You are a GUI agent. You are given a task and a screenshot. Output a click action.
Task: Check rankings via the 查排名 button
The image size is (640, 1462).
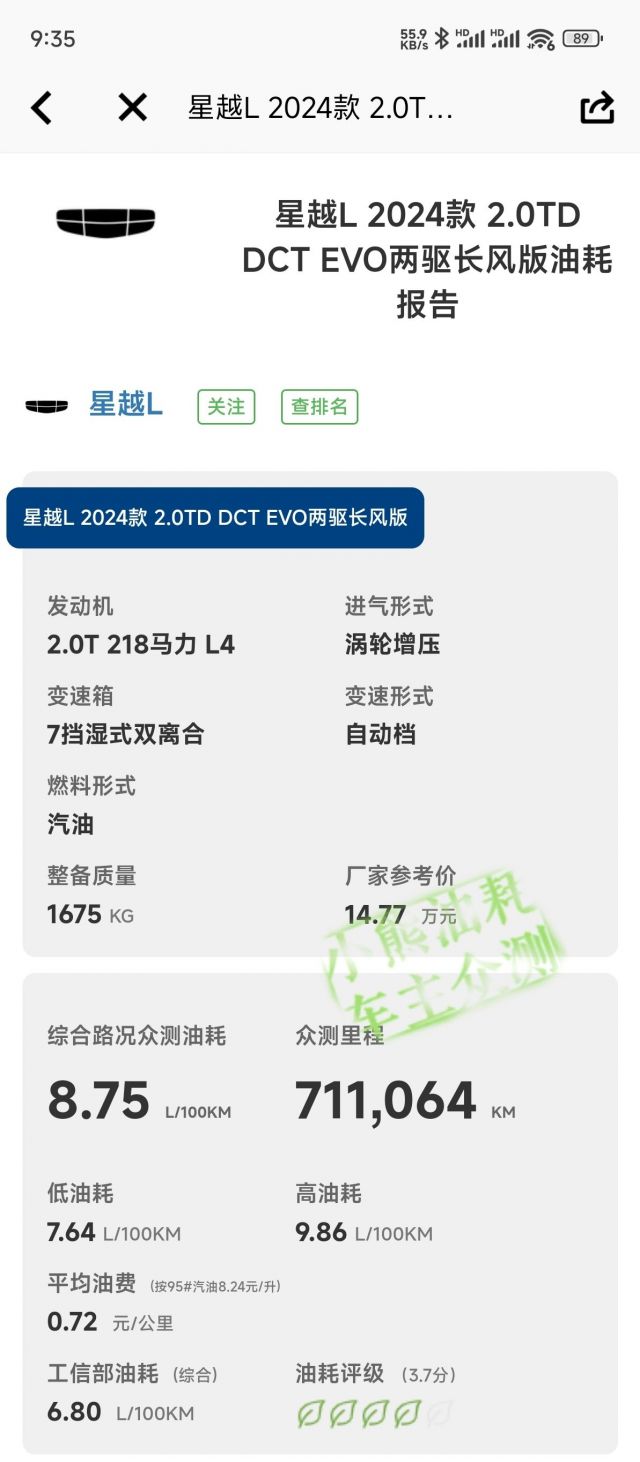click(x=319, y=407)
